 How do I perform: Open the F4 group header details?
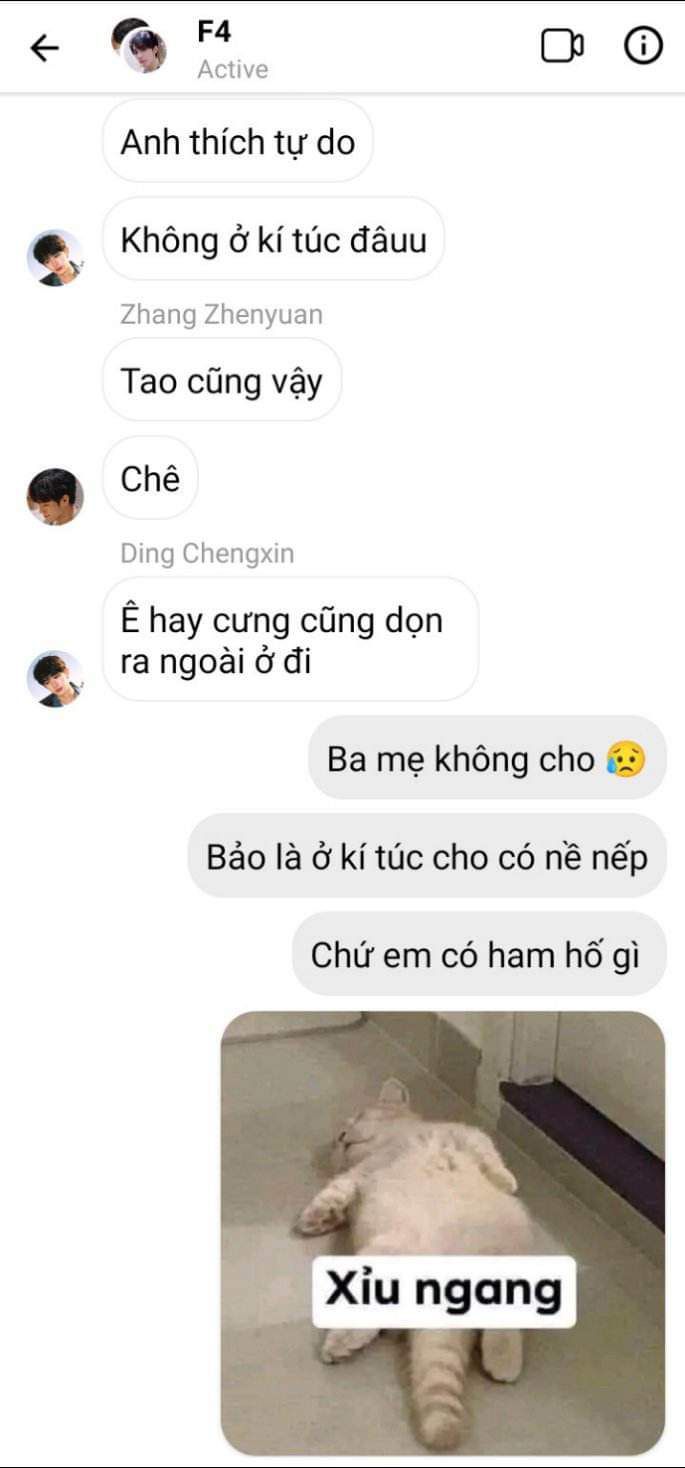pos(215,48)
